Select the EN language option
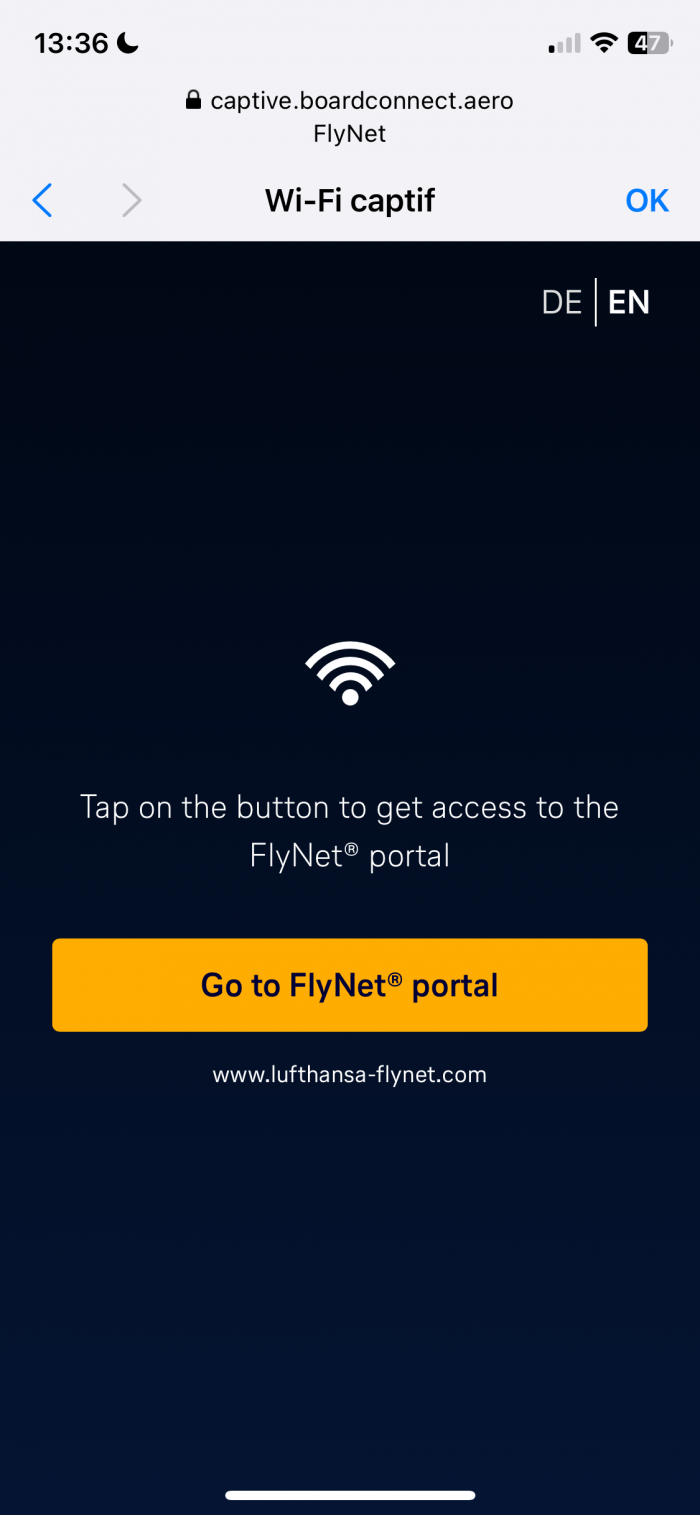 (x=629, y=303)
